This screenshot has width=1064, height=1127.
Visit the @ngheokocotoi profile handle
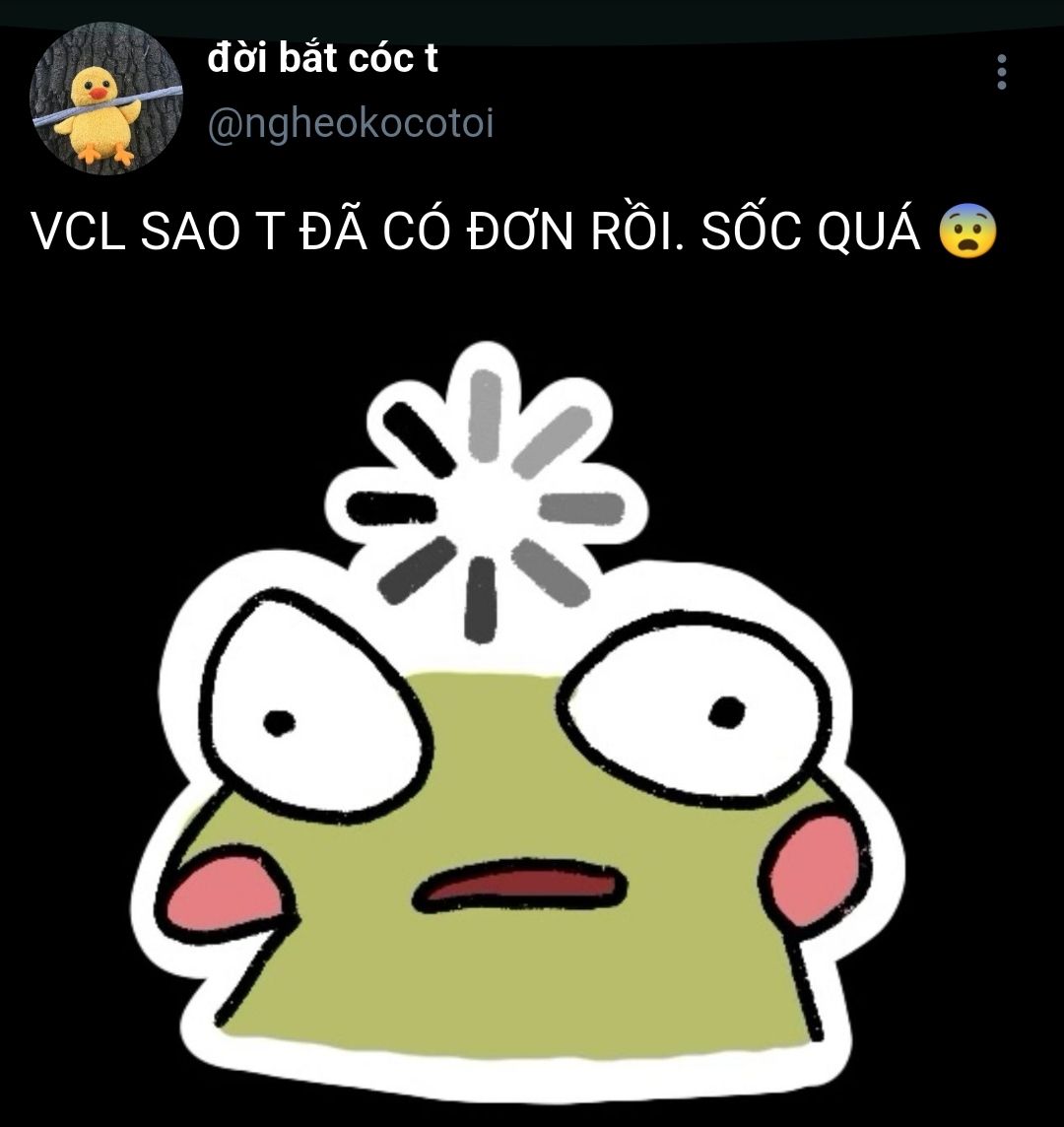351,125
